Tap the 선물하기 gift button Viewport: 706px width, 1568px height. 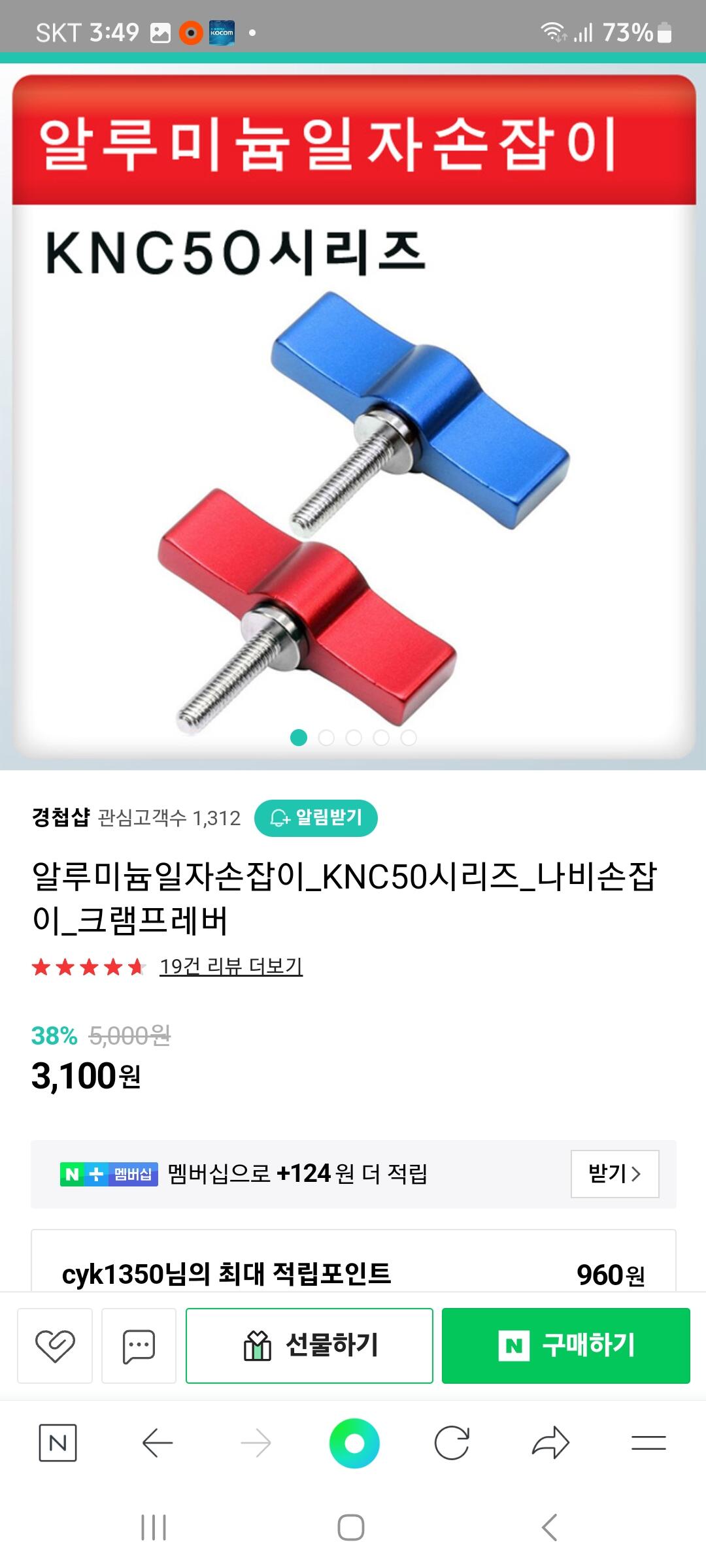309,1346
